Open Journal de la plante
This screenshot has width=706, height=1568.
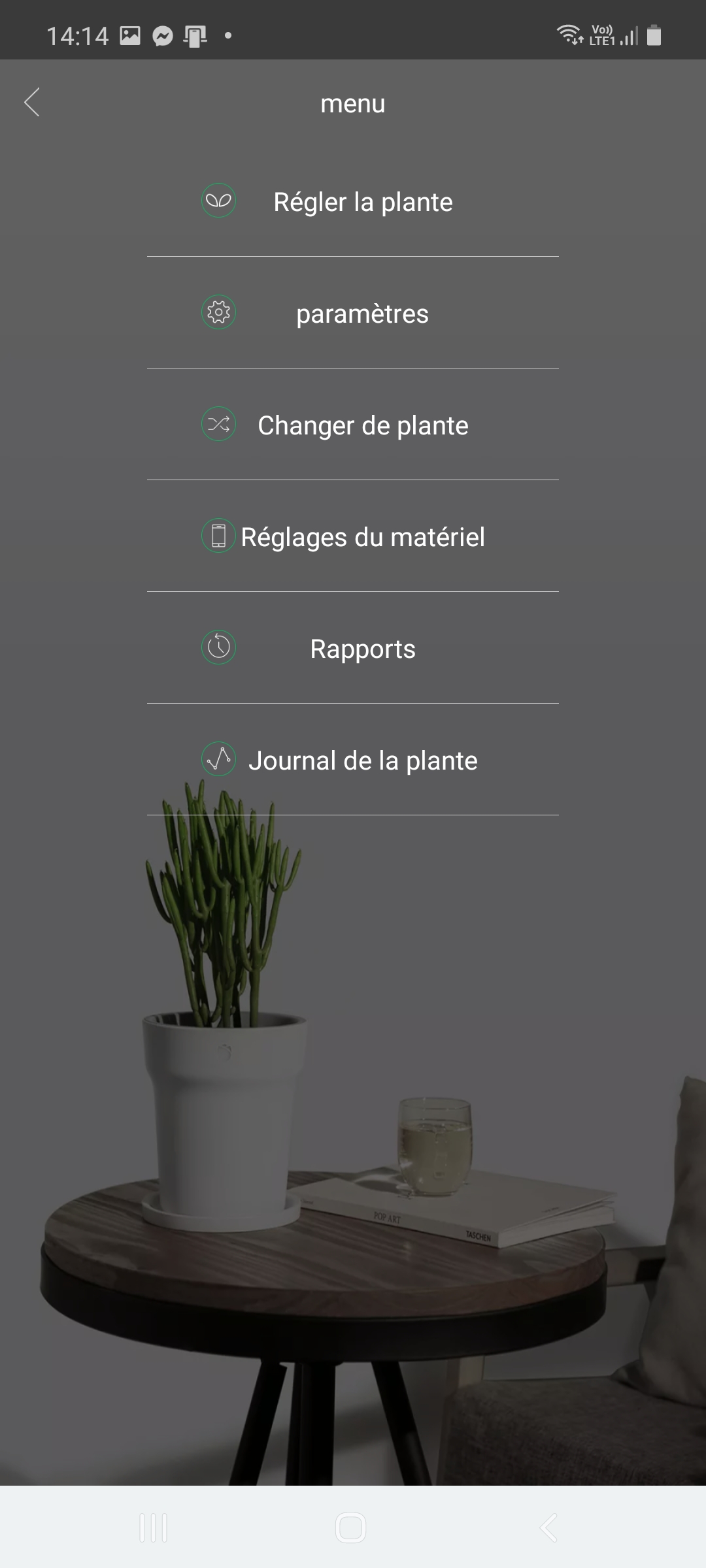[362, 760]
